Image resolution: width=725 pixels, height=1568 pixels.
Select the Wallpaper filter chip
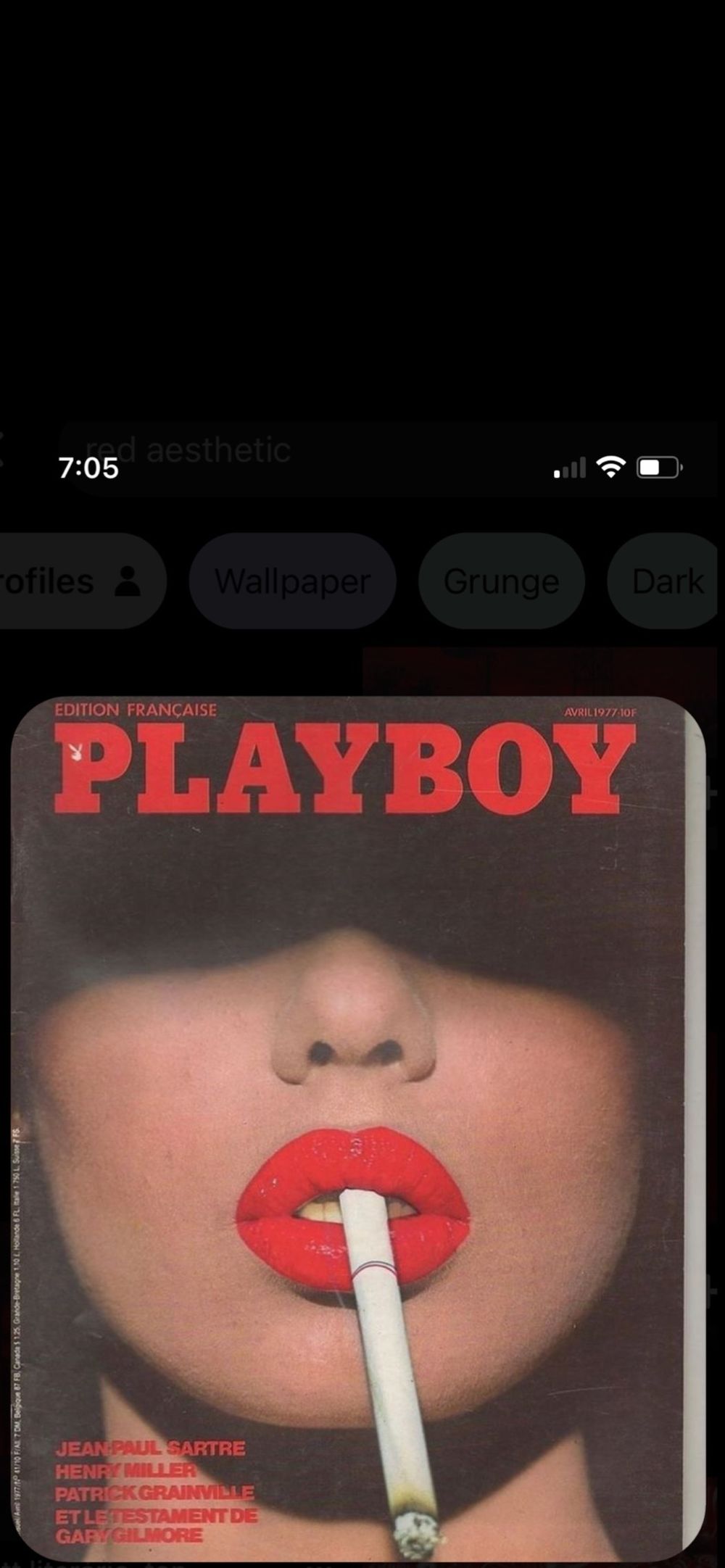pos(292,581)
